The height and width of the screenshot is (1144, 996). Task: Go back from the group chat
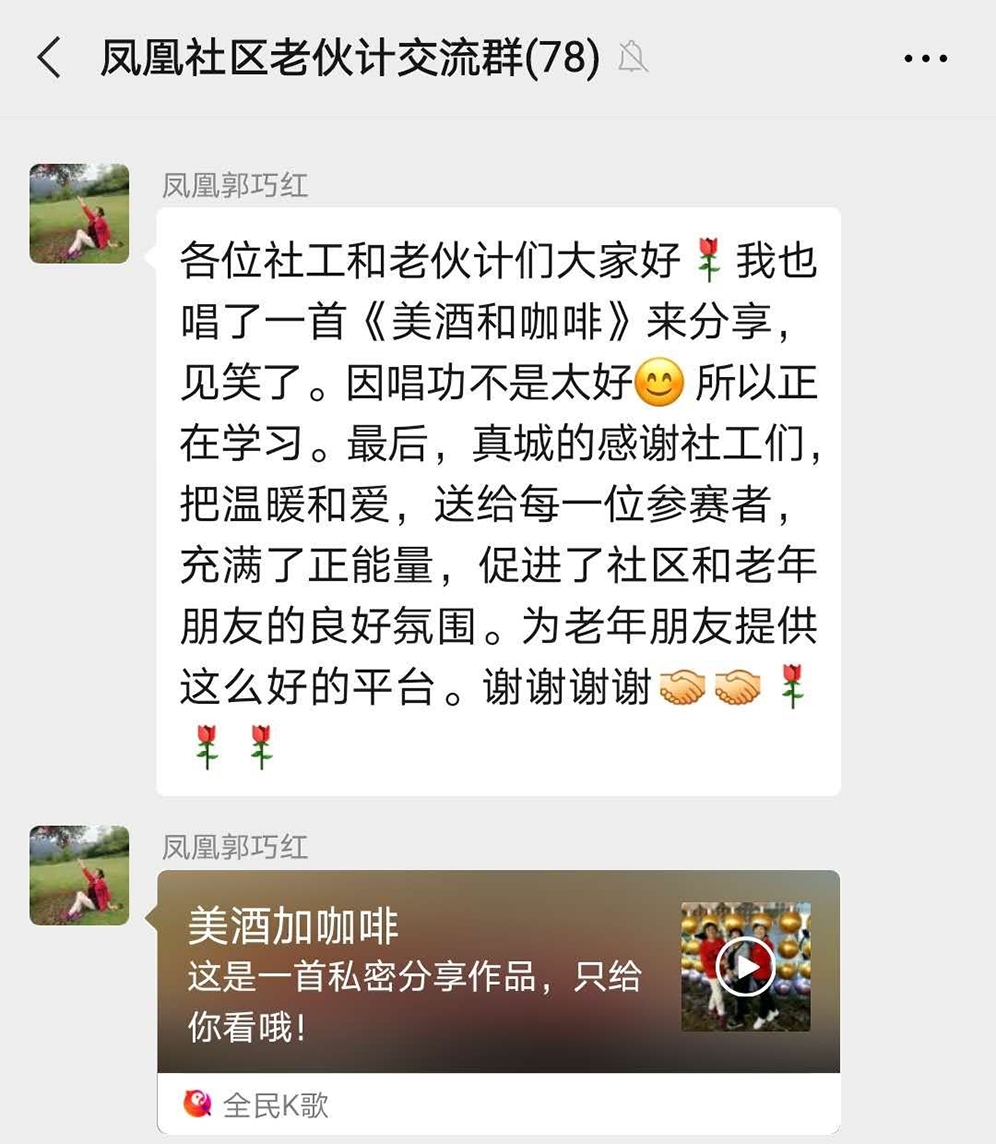(48, 59)
